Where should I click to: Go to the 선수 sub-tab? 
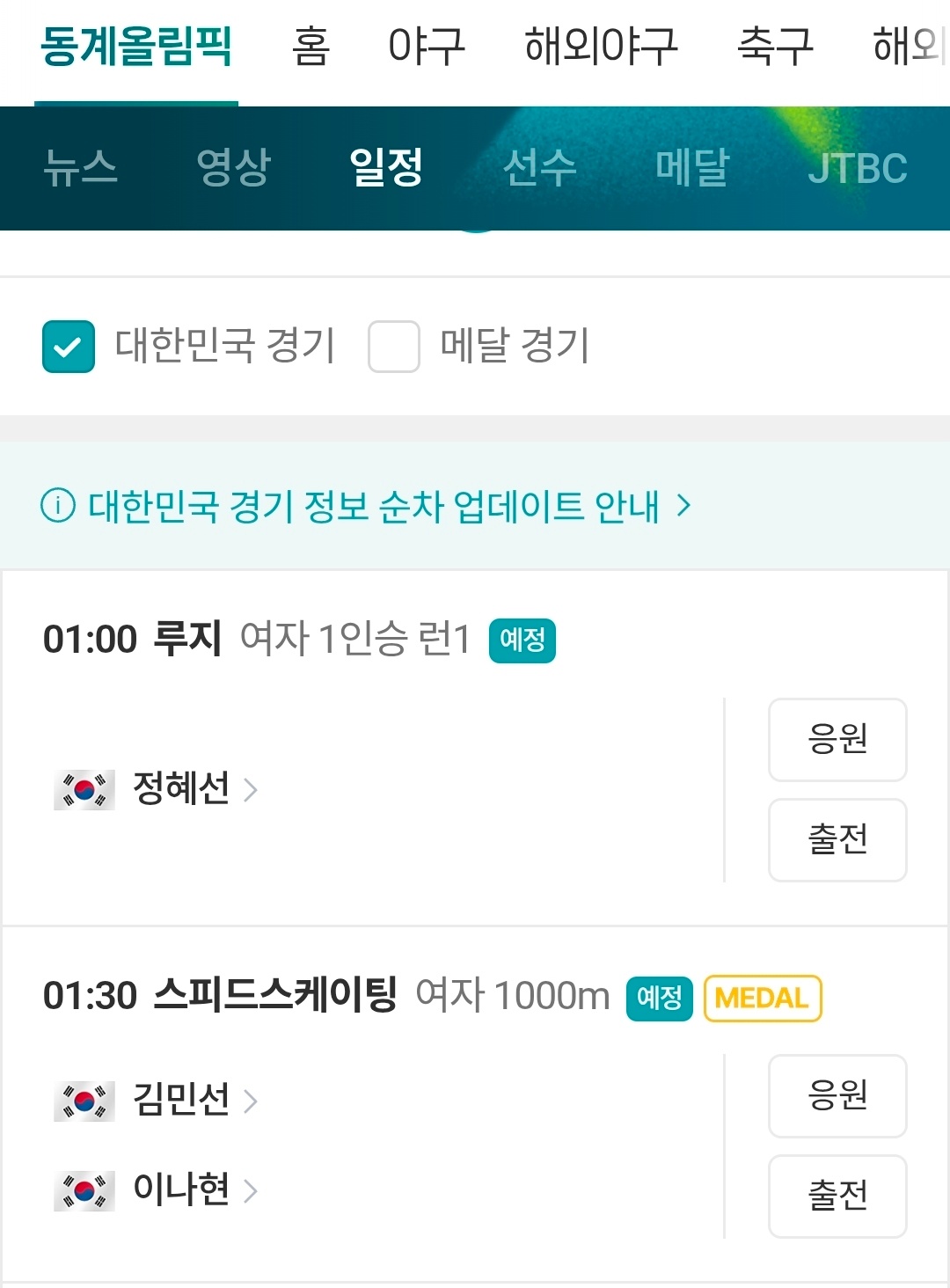point(539,167)
